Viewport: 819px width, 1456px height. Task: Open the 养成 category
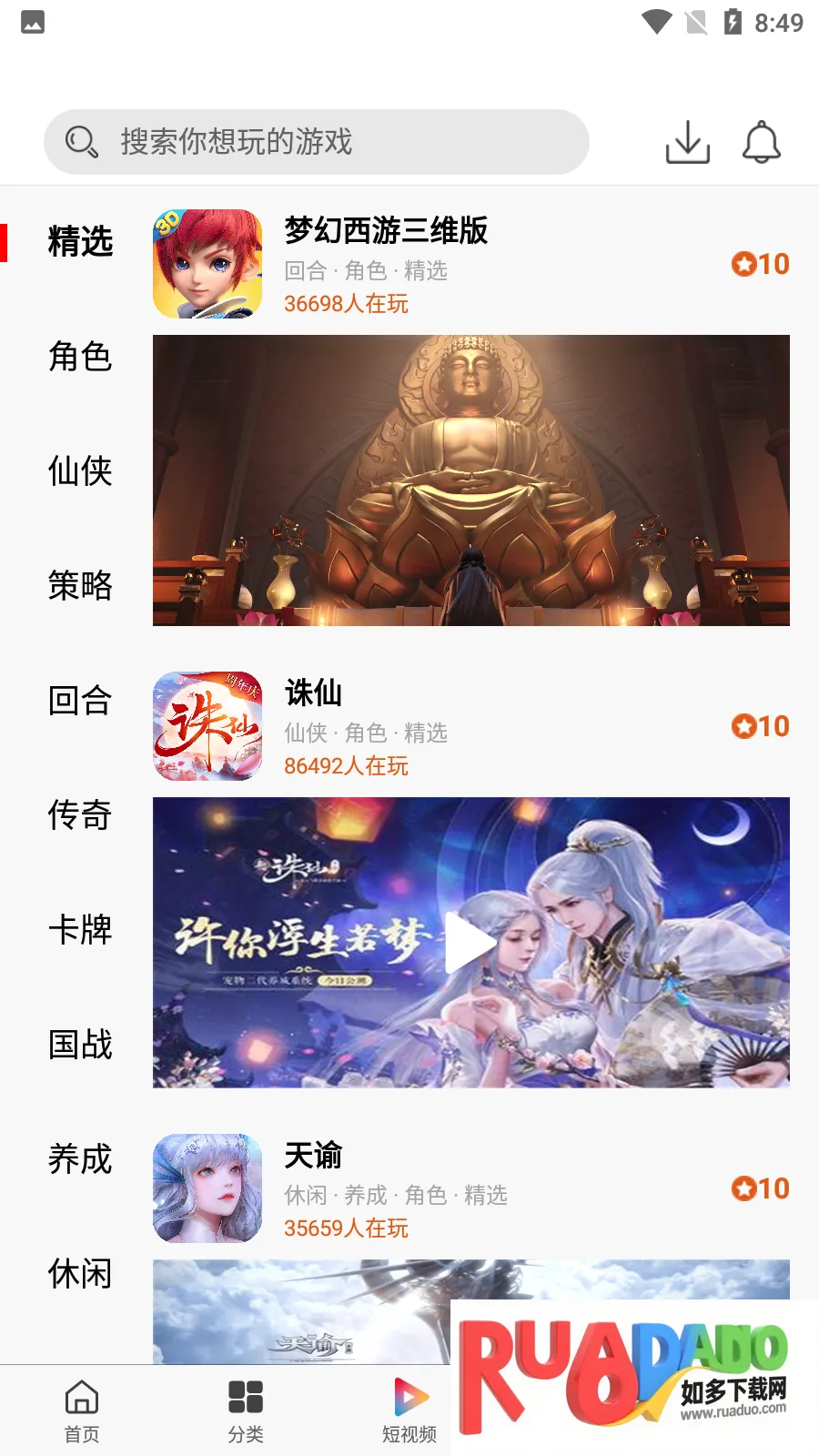coord(80,1159)
